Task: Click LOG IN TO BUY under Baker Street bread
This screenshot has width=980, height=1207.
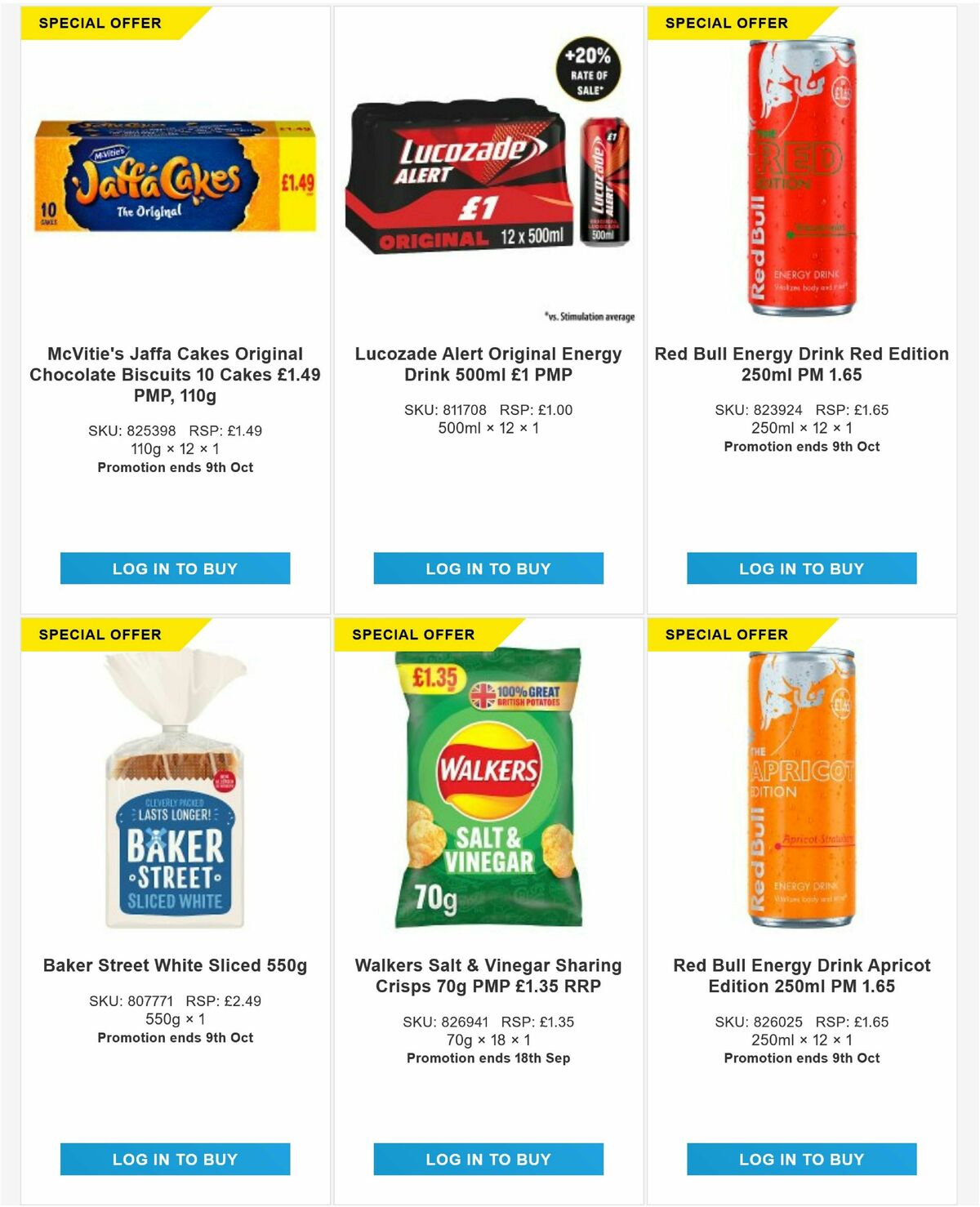Action: [174, 1159]
